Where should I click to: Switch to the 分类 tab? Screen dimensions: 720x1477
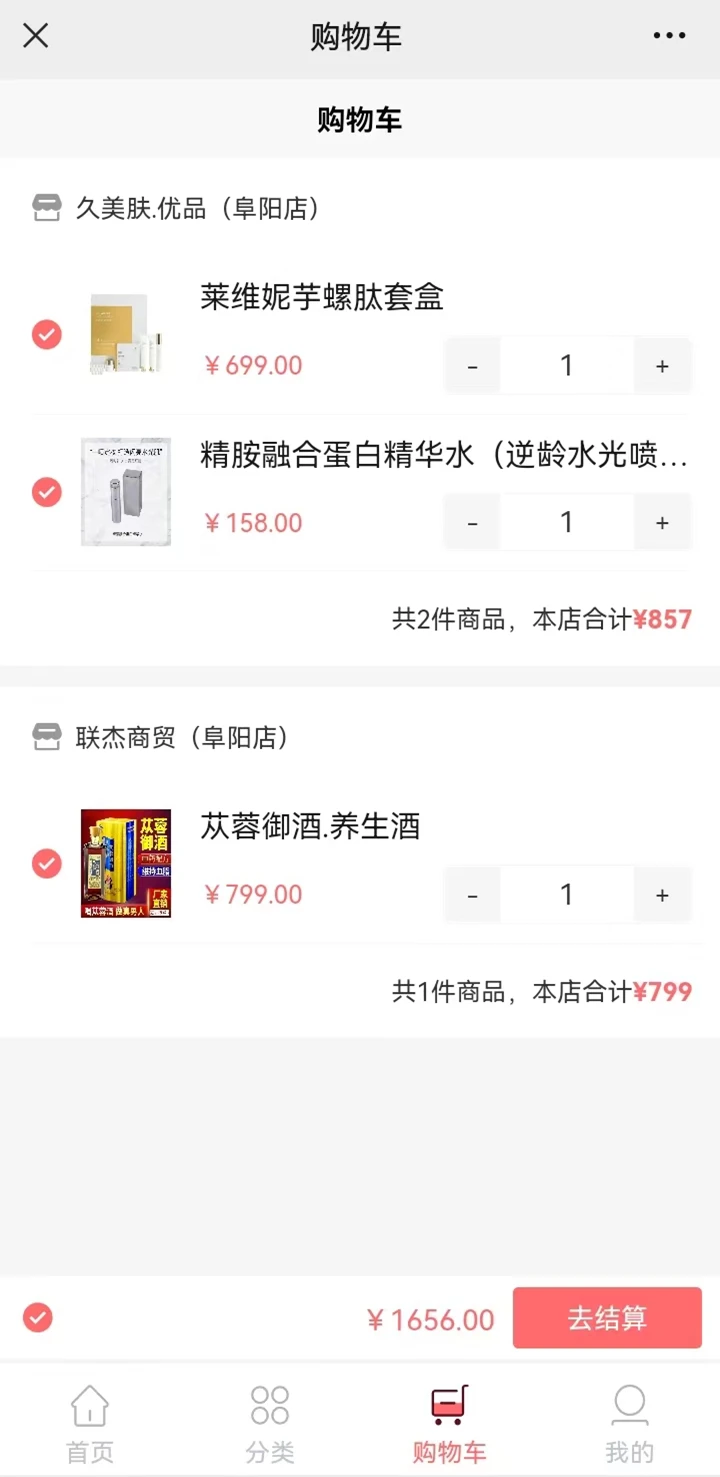(270, 1424)
